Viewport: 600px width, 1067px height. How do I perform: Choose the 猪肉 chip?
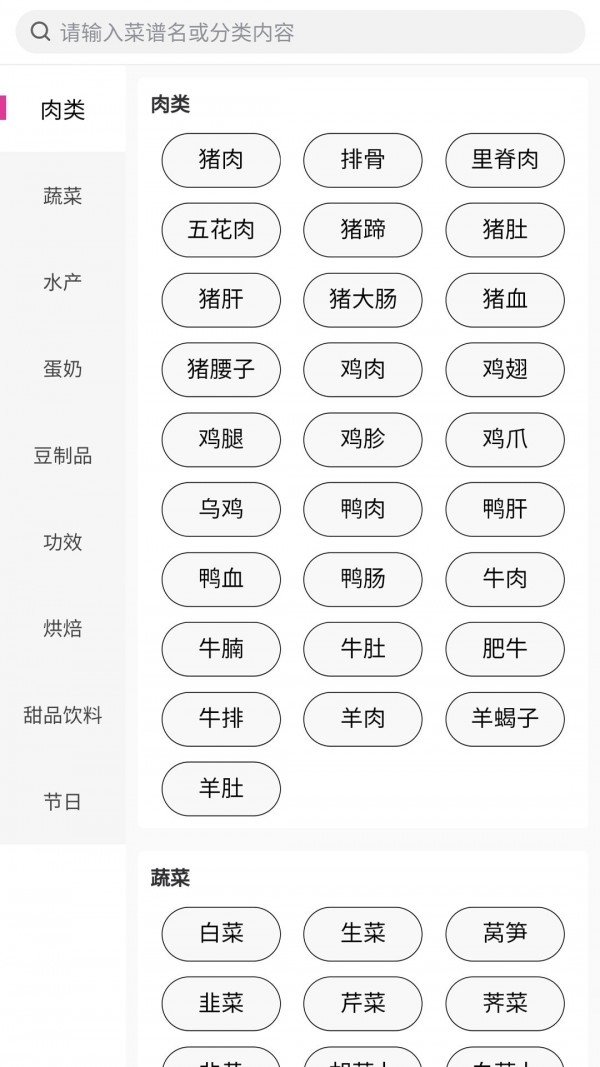[x=221, y=160]
